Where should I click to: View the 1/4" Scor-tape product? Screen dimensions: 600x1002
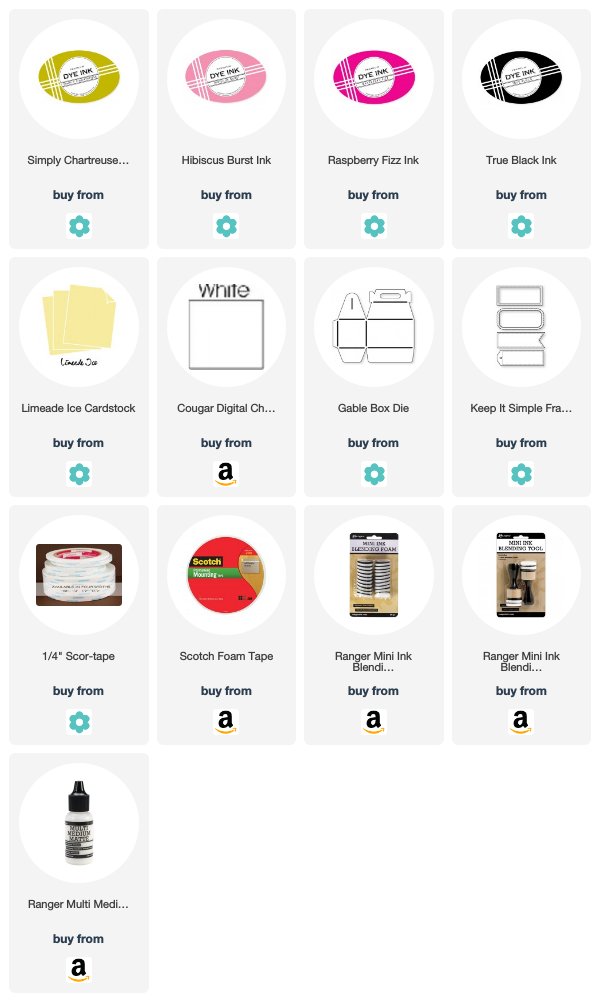point(79,574)
